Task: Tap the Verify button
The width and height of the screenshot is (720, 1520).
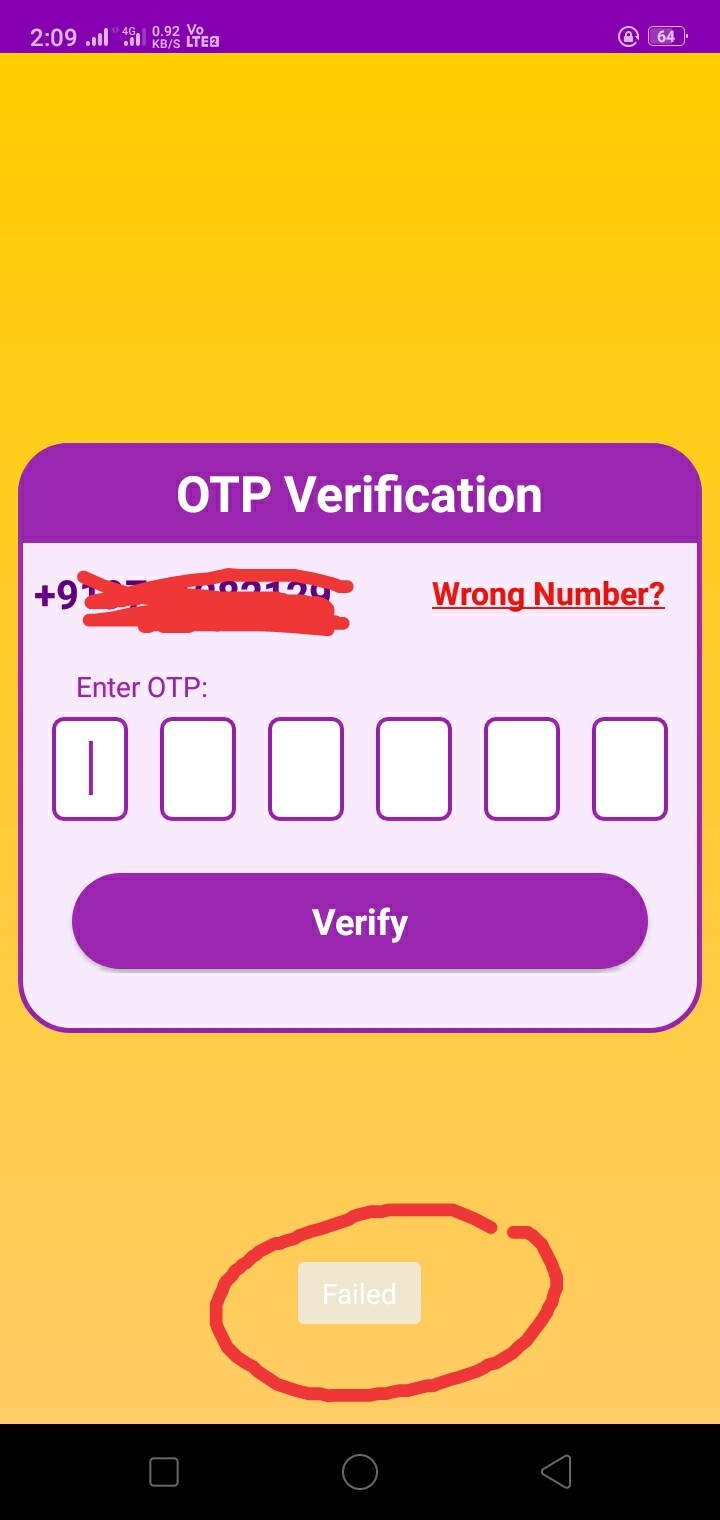Action: click(x=360, y=921)
